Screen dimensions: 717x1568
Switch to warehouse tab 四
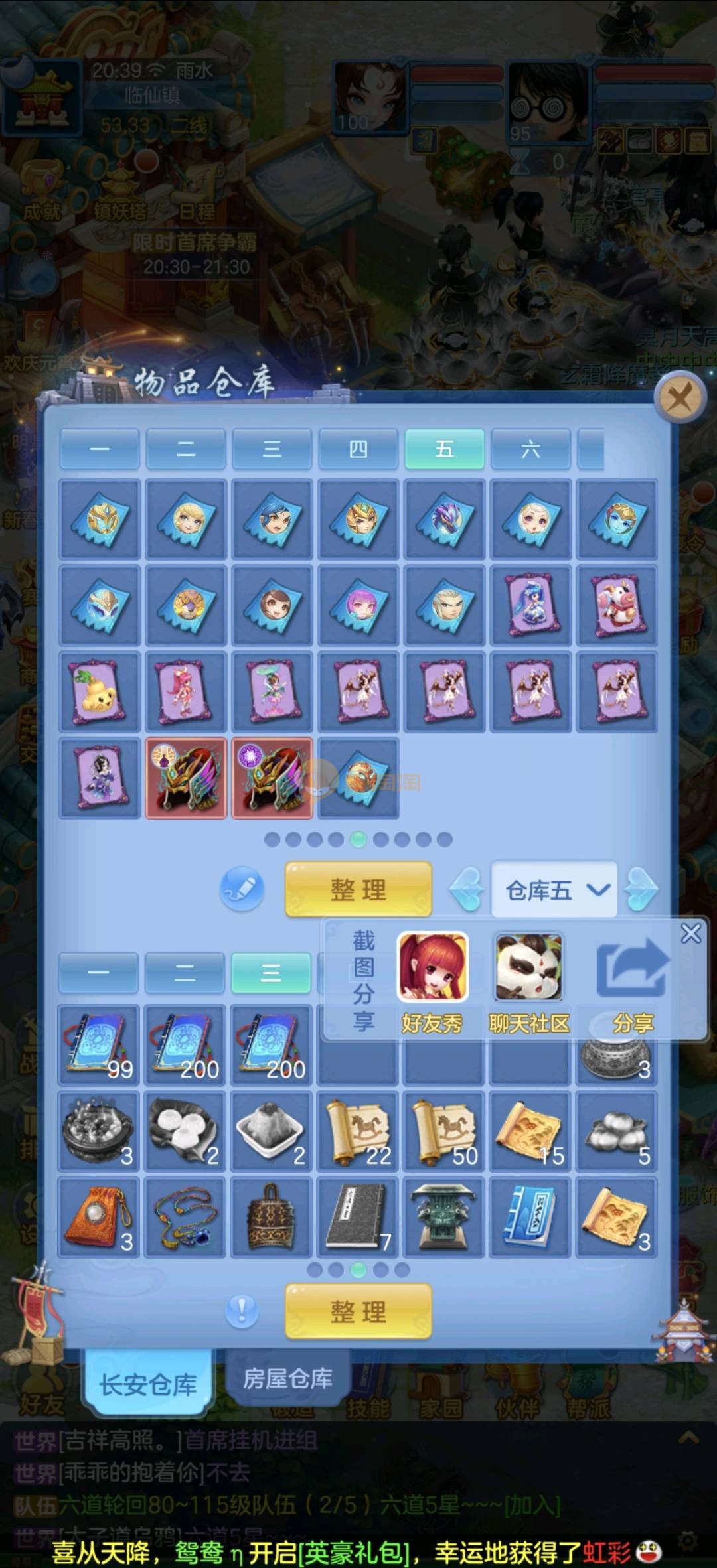358,449
